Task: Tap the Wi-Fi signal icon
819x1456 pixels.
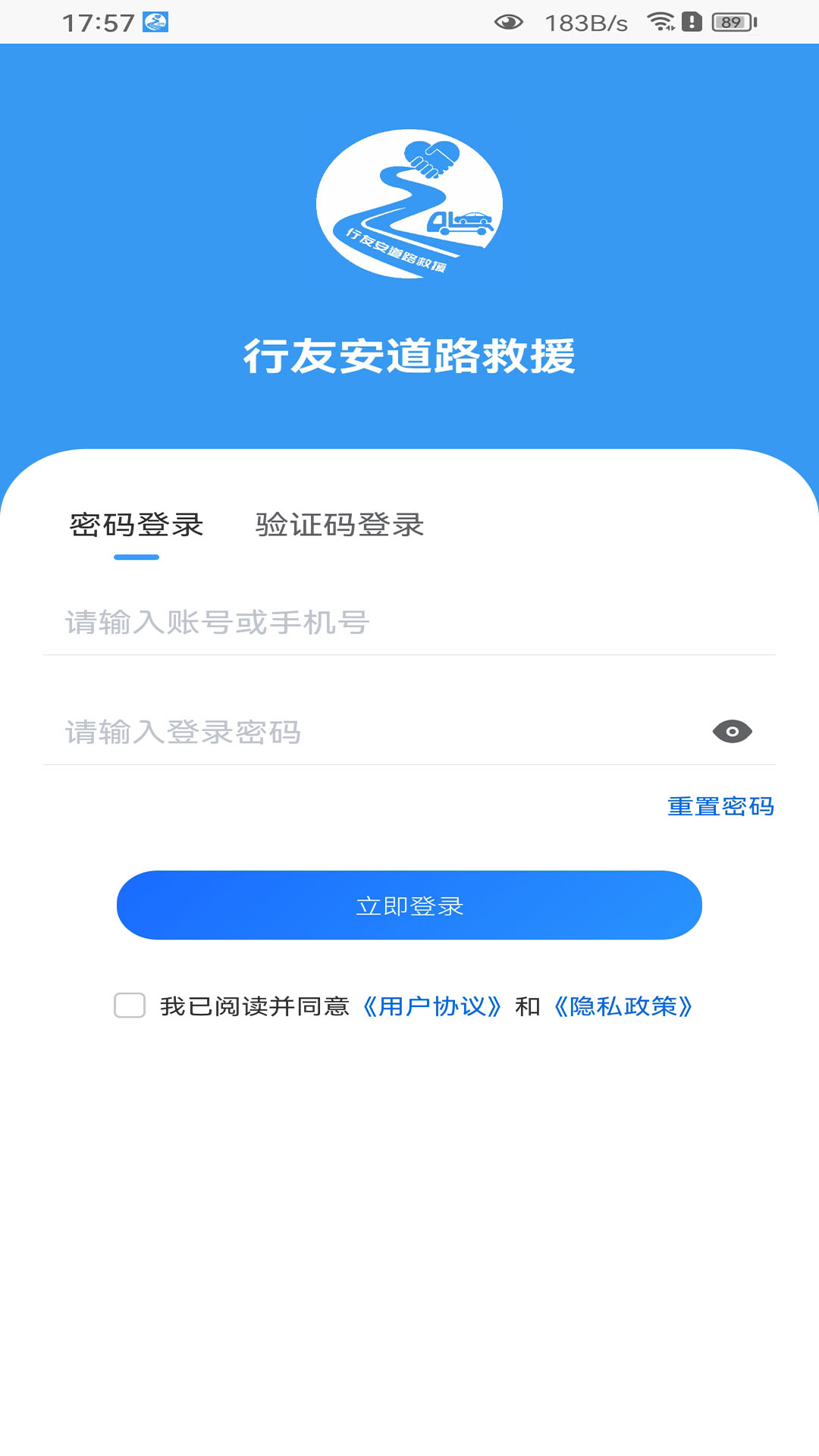Action: [x=659, y=21]
